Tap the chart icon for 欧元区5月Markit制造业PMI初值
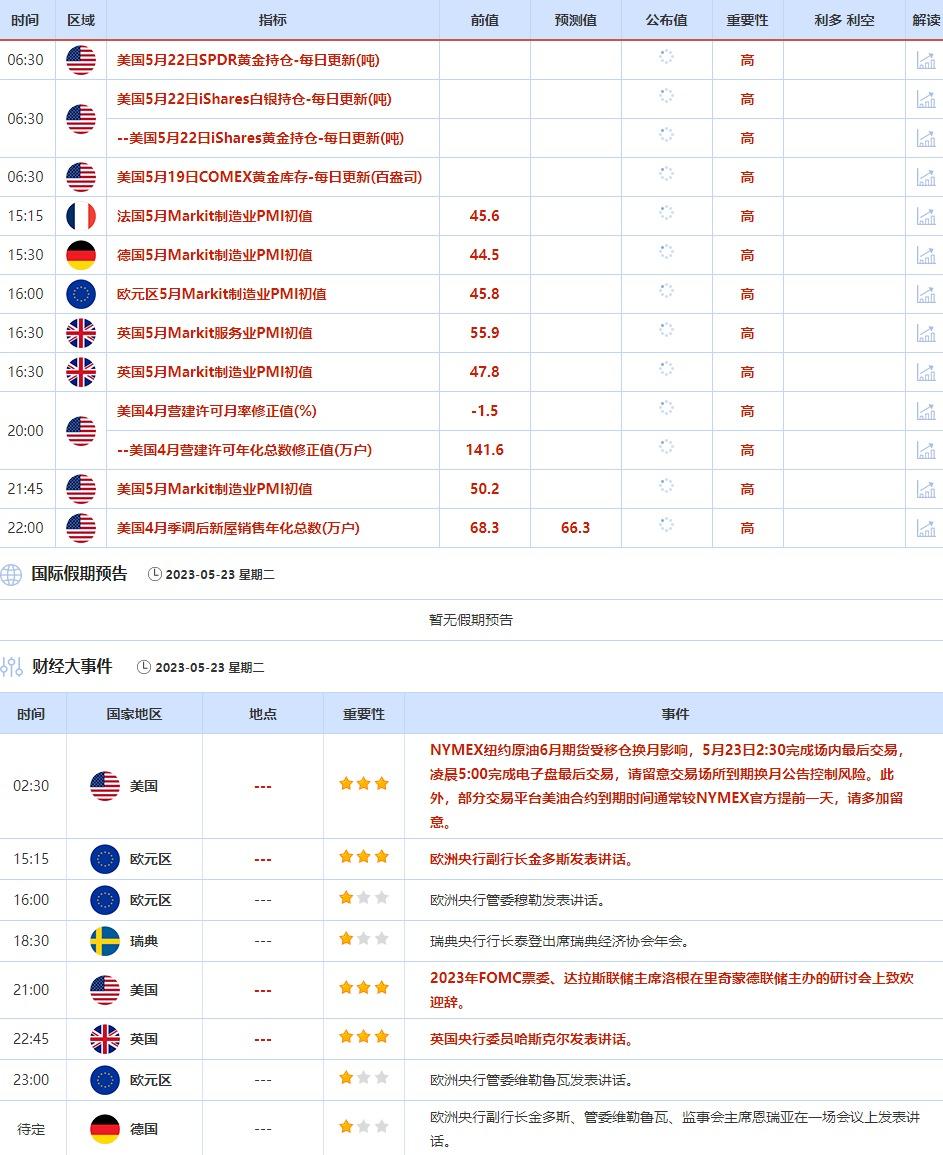Viewport: 943px width, 1155px height. click(926, 294)
